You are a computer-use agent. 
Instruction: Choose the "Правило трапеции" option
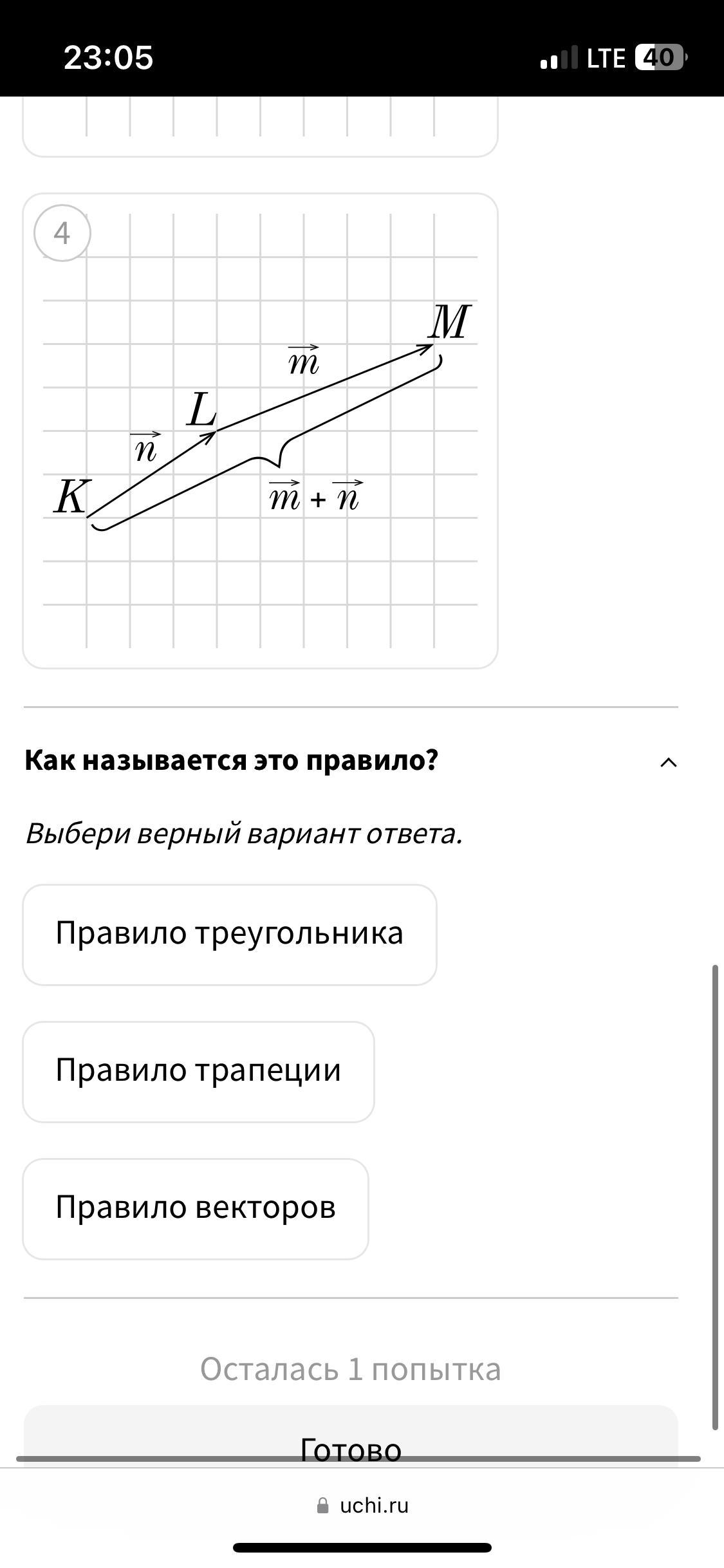pyautogui.click(x=198, y=1072)
